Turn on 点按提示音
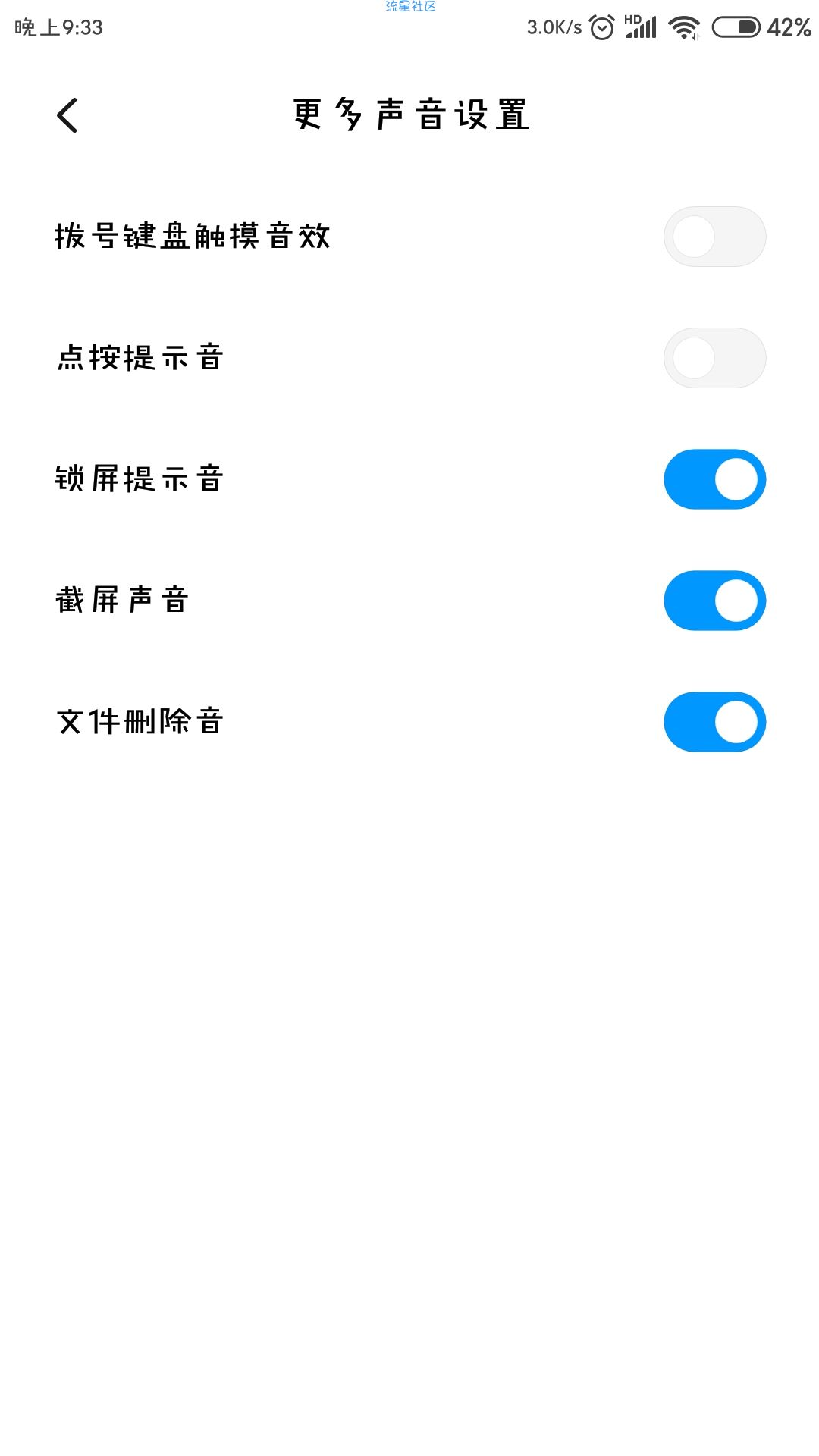The width and height of the screenshot is (819, 1456). pos(714,358)
